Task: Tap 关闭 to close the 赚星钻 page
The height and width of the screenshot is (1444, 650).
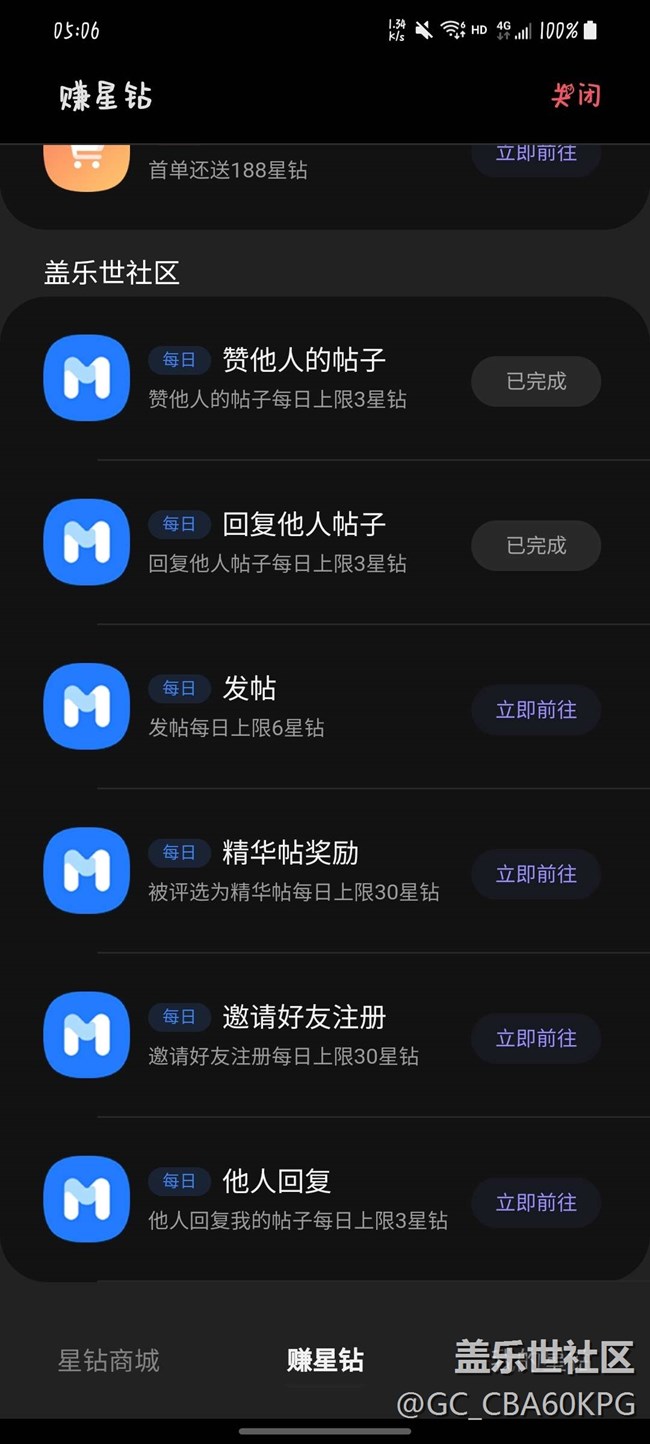Action: pyautogui.click(x=576, y=95)
